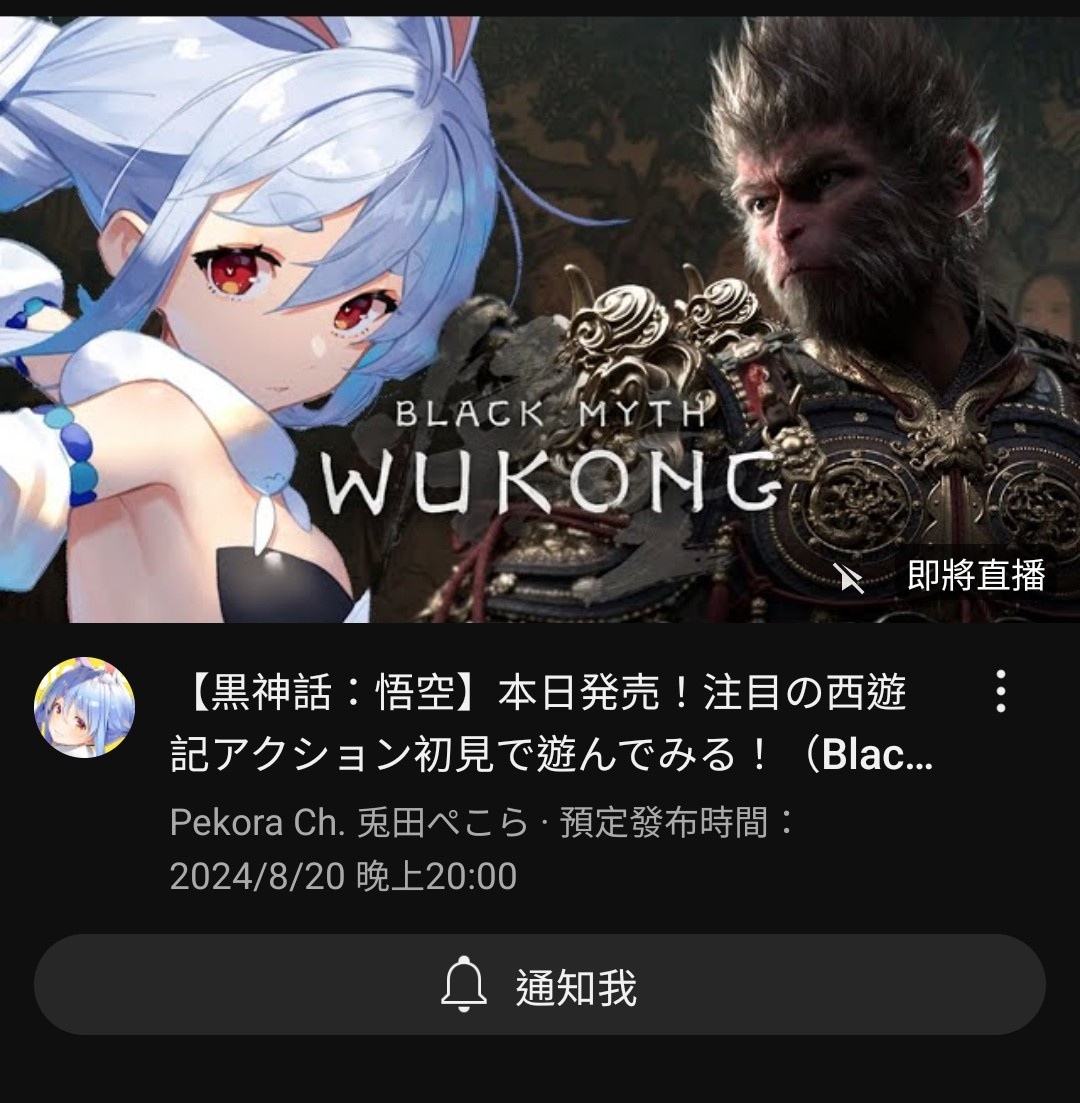Open the Black Myth Wukong stream thumbnail
Viewport: 1080px width, 1103px height.
pos(540,320)
